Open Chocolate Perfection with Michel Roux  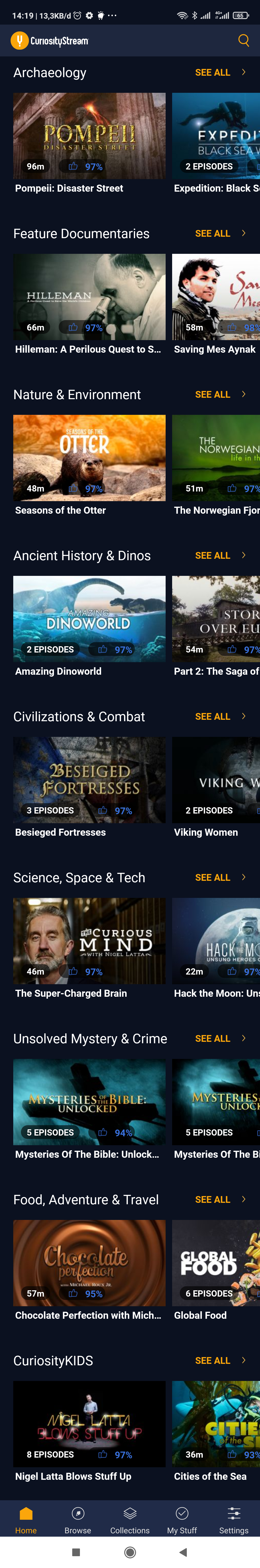89,1263
